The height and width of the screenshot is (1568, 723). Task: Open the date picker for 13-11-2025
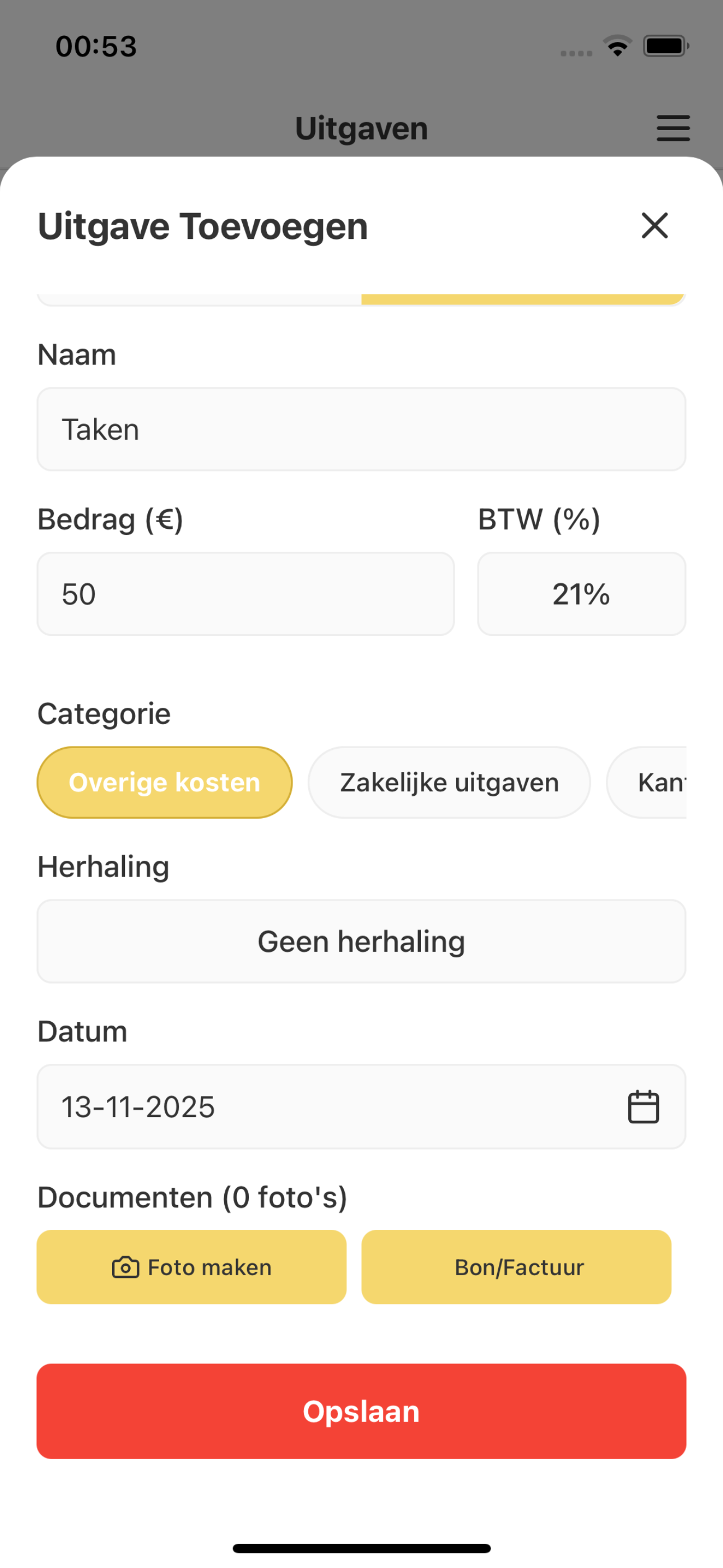pyautogui.click(x=361, y=1106)
